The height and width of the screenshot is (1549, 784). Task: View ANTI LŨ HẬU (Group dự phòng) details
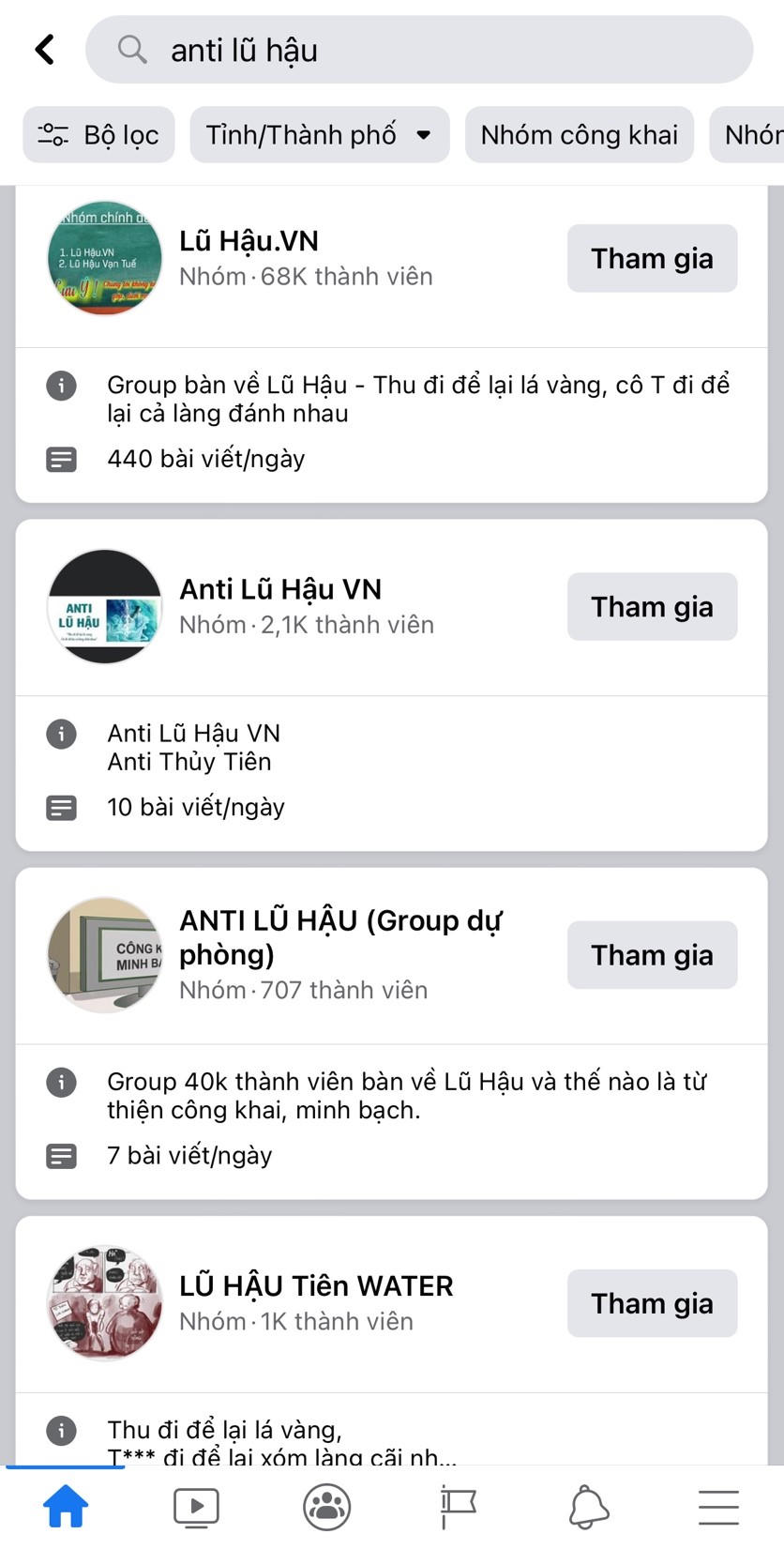pyautogui.click(x=339, y=937)
